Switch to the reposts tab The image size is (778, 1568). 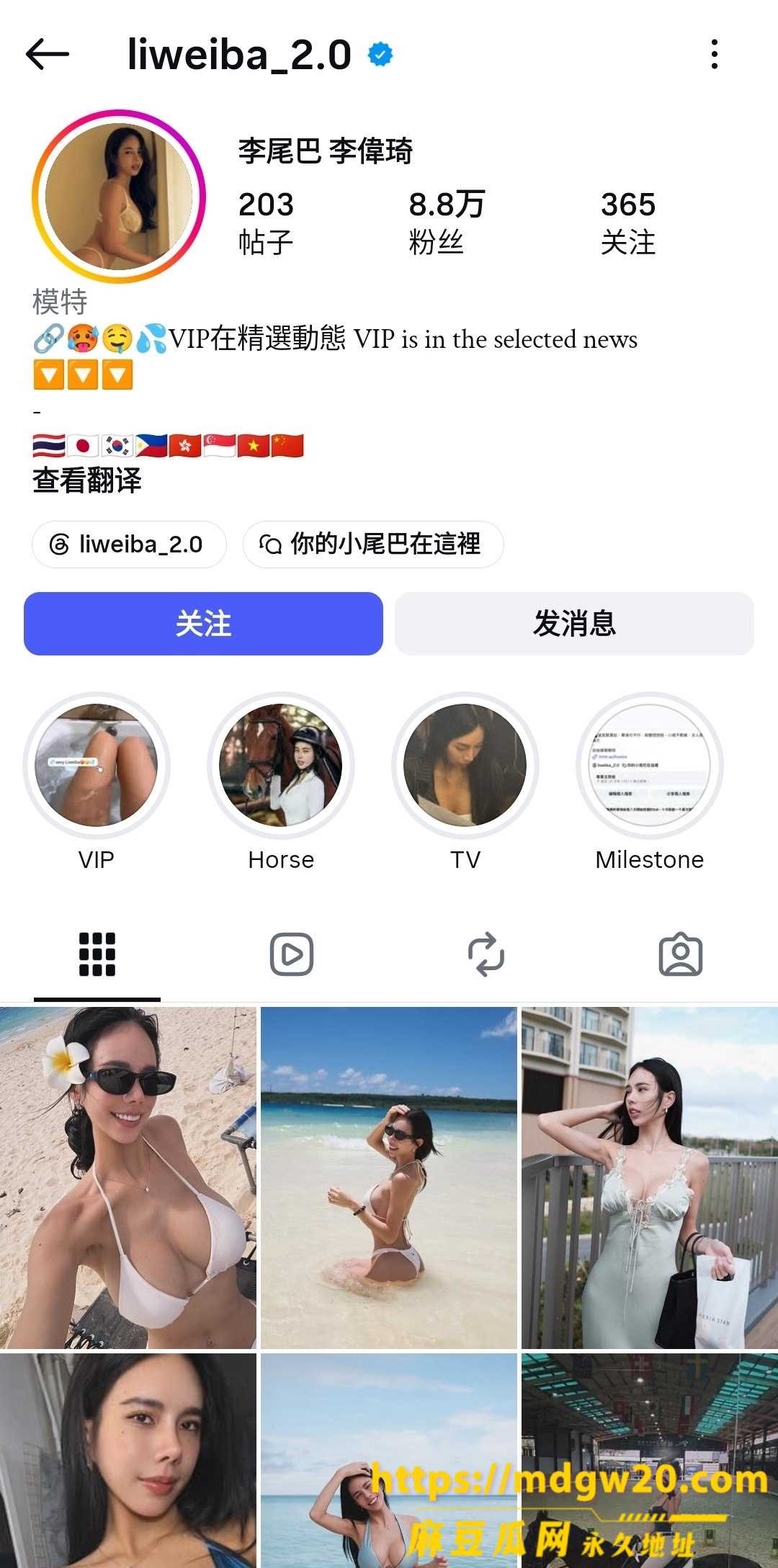click(486, 955)
